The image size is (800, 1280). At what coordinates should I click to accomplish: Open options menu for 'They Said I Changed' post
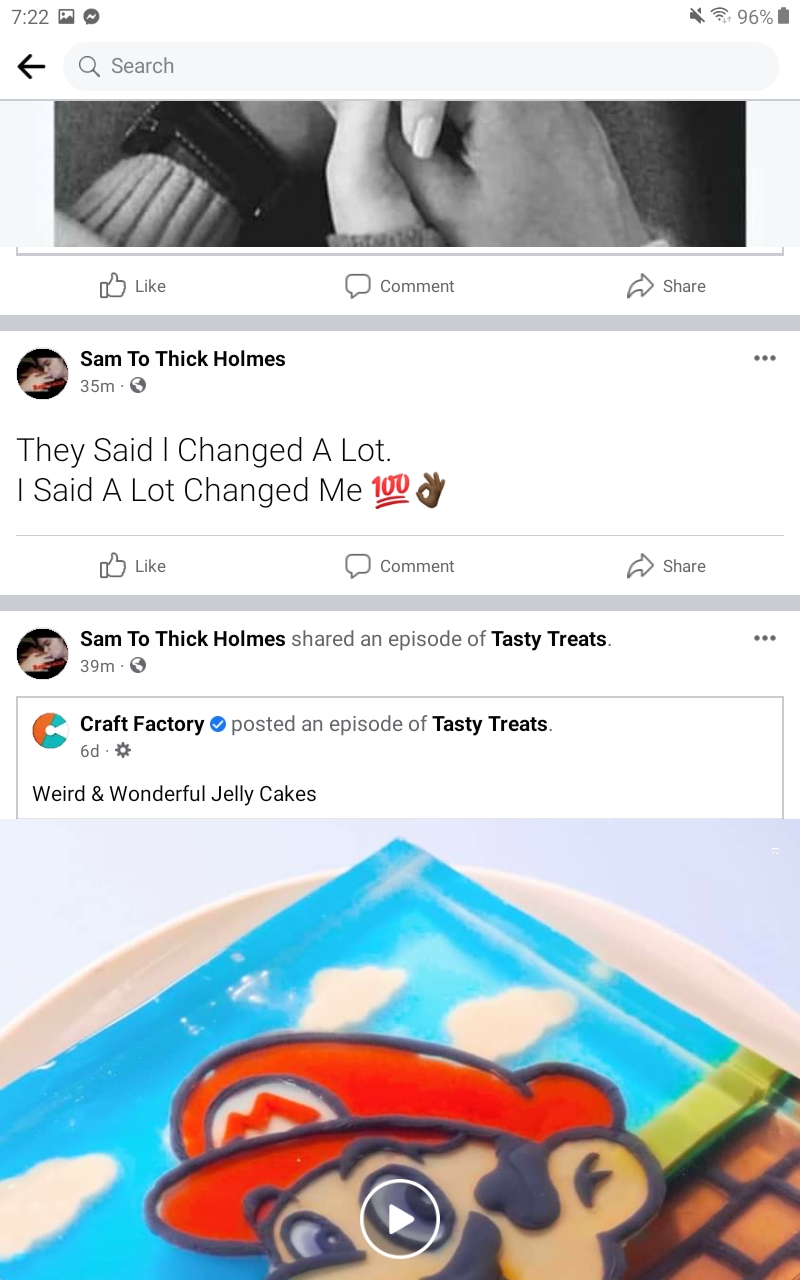(765, 358)
